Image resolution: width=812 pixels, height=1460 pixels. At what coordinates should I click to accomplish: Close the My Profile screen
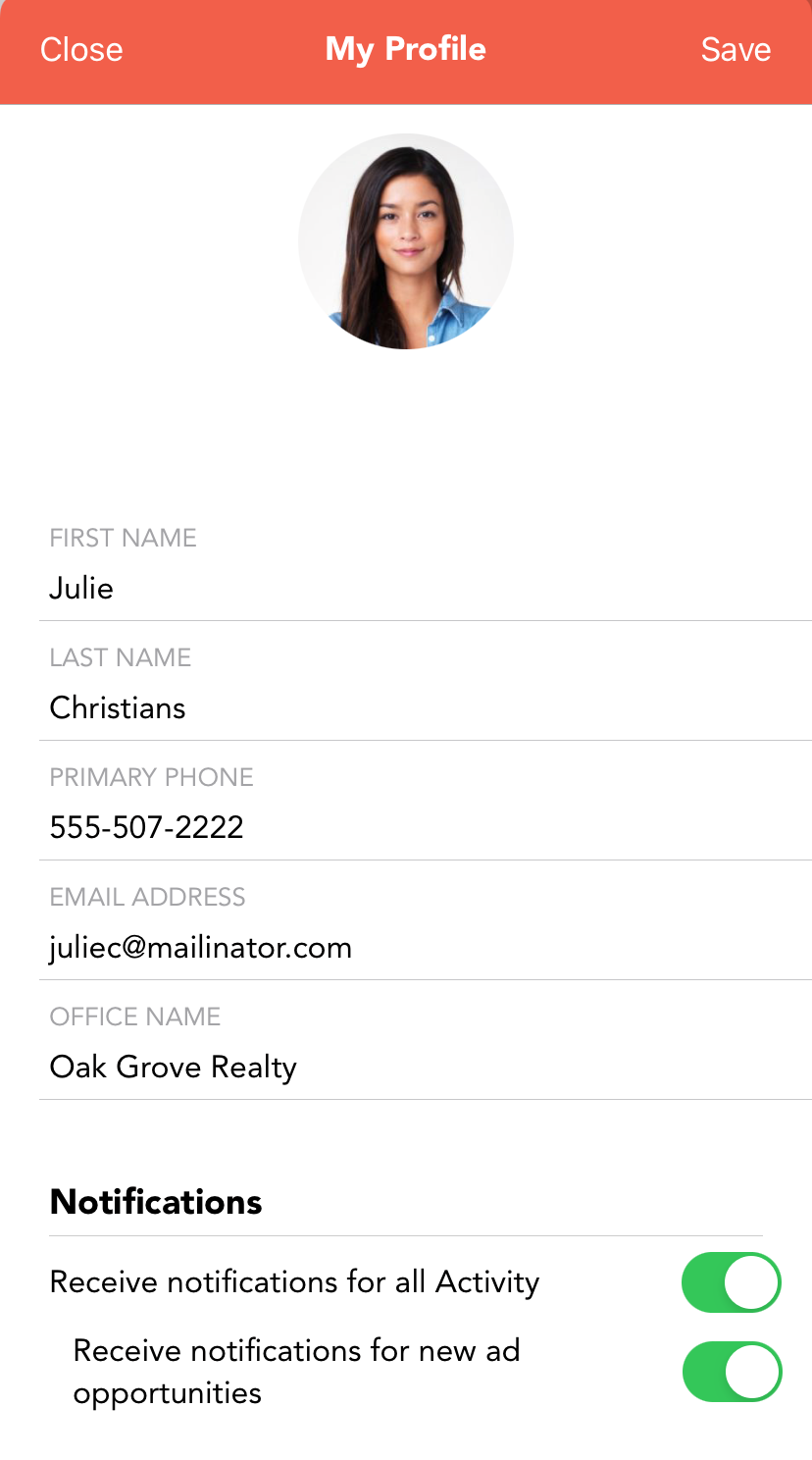pos(81,49)
